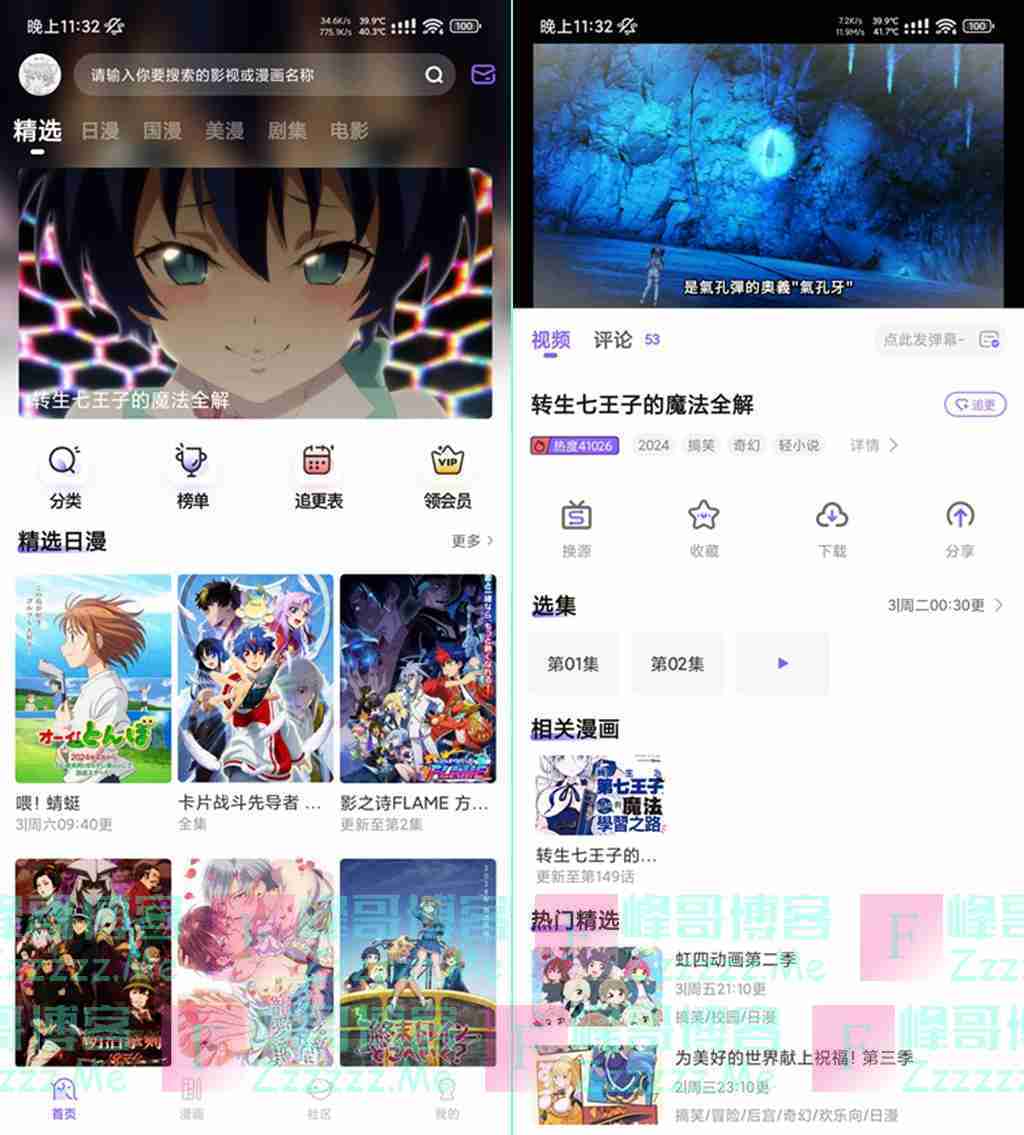View 更多 in 精选日漫 section
This screenshot has height=1135, width=1024.
(472, 541)
